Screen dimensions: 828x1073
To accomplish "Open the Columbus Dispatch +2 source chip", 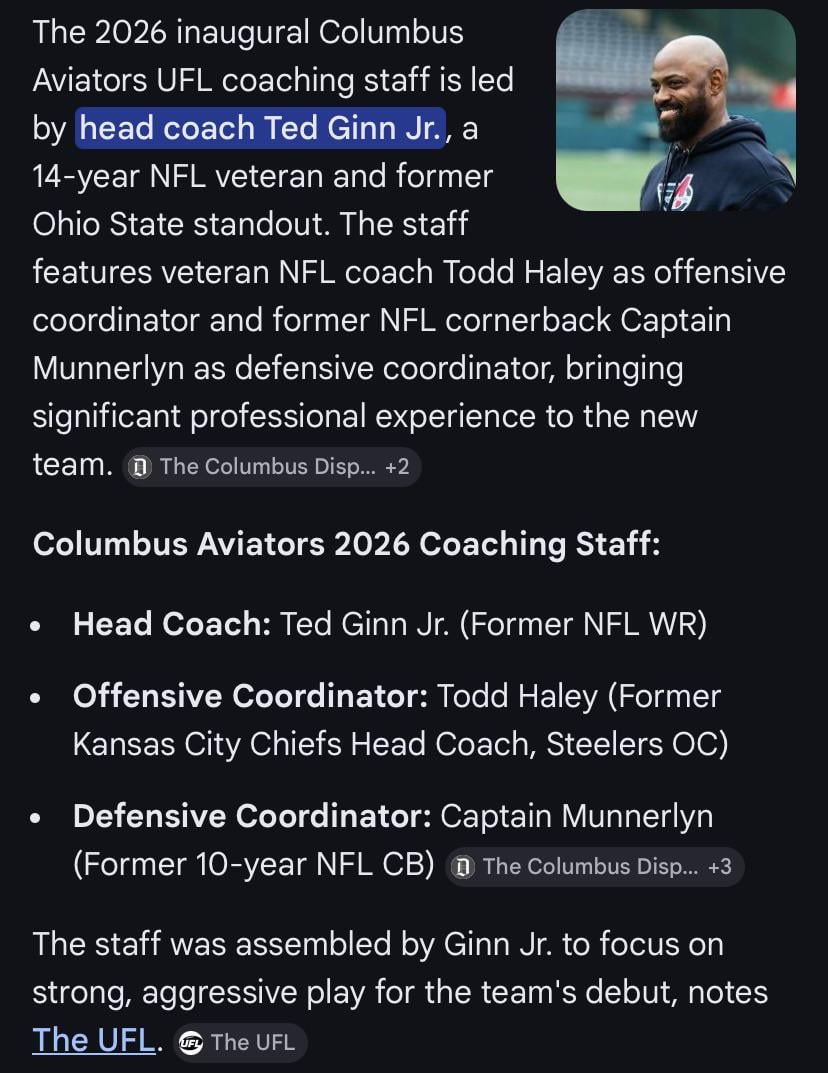I will click(x=272, y=467).
